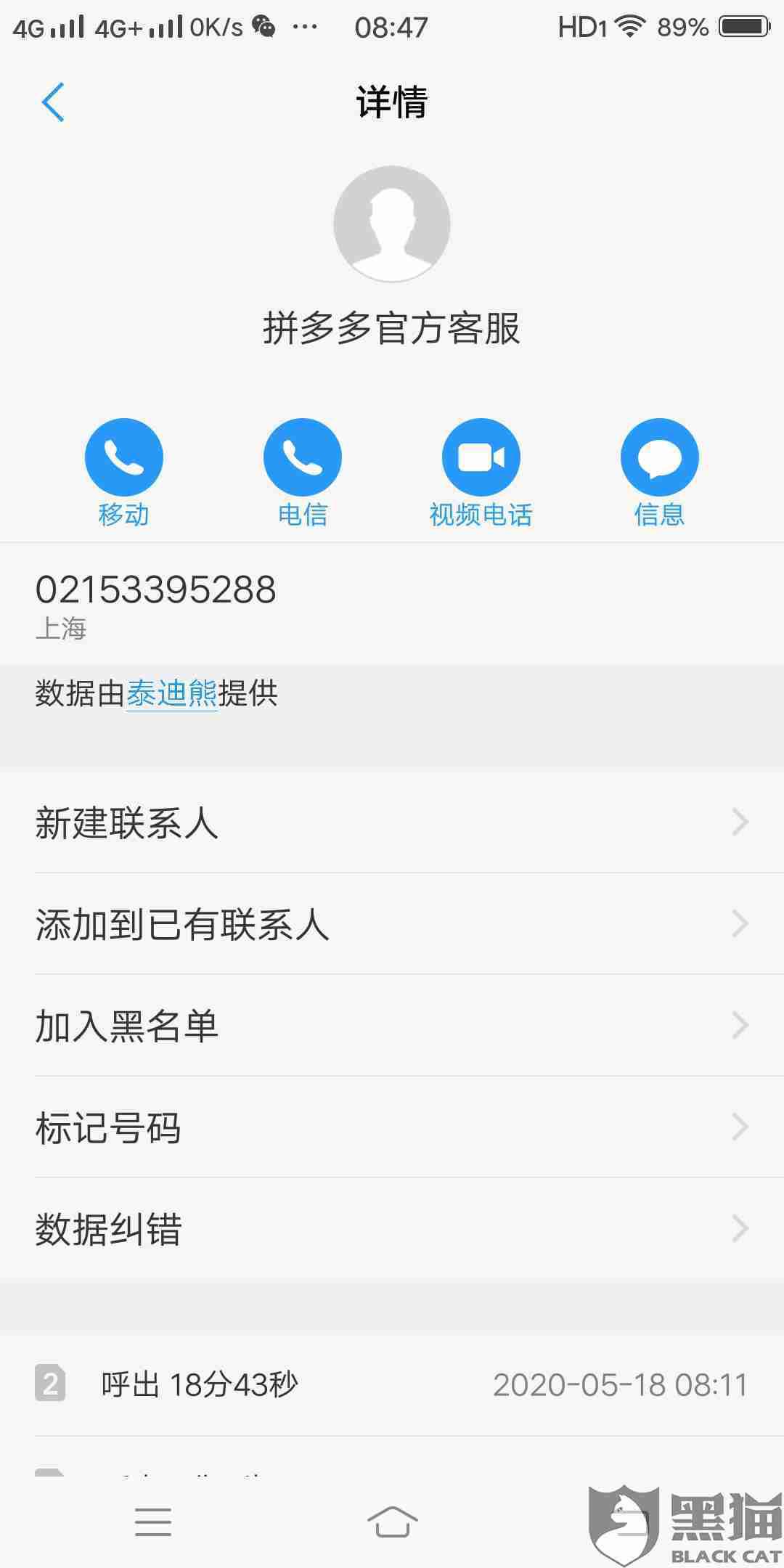Tap the system home button

pos(392,1522)
